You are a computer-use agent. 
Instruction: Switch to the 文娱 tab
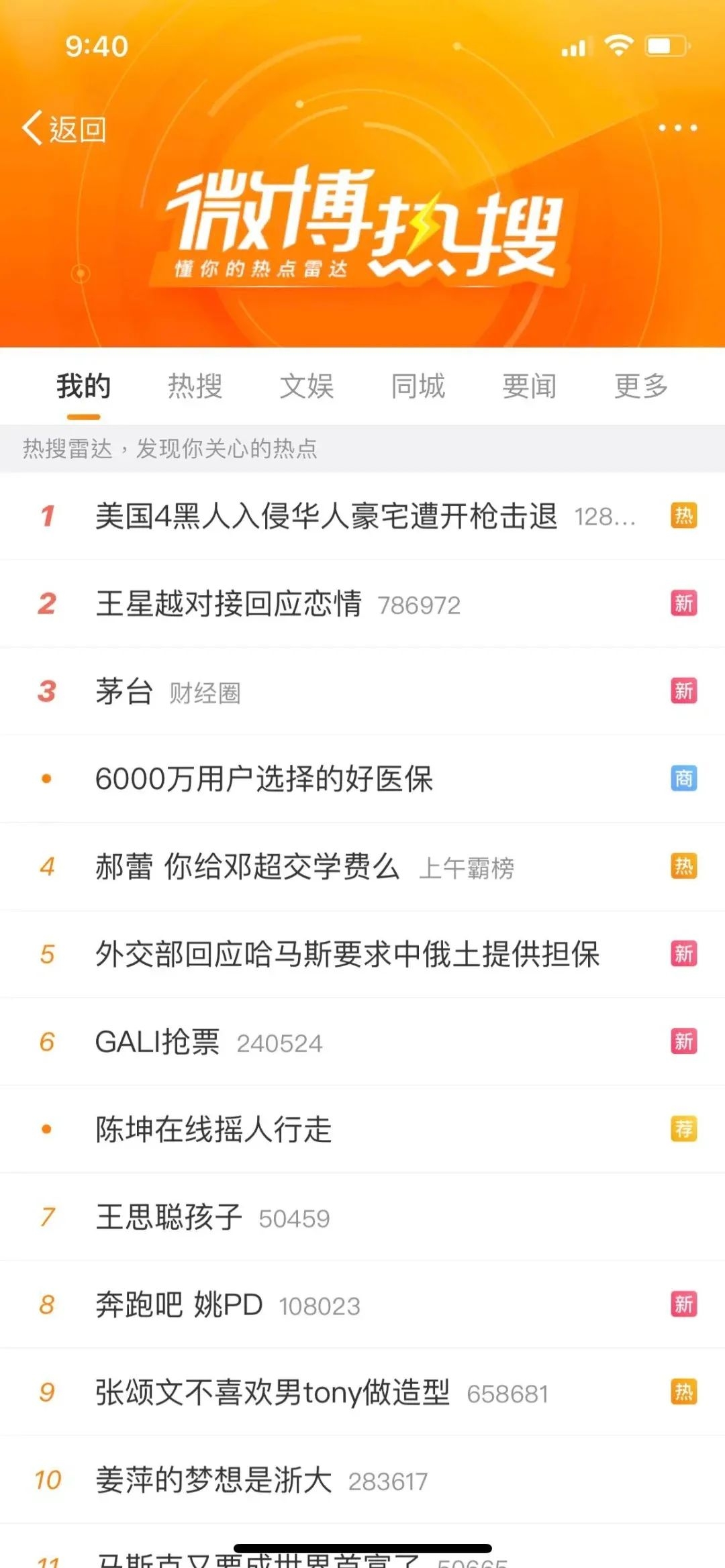(x=307, y=386)
